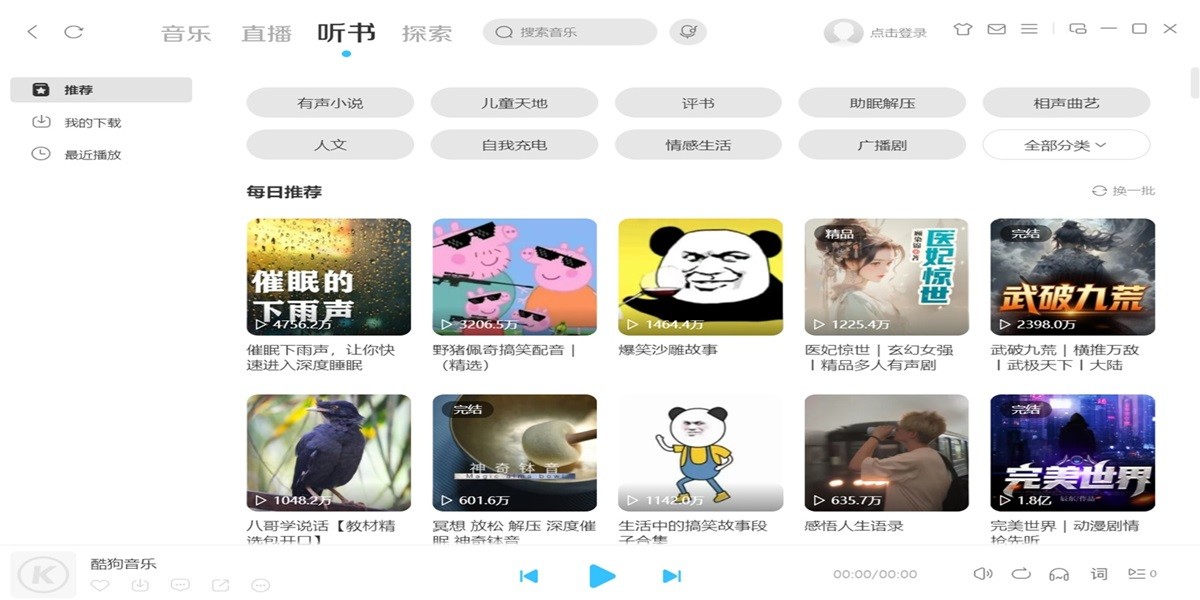1200x600 pixels.
Task: Select the 相声曲艺 category chip
Action: [x=1066, y=103]
